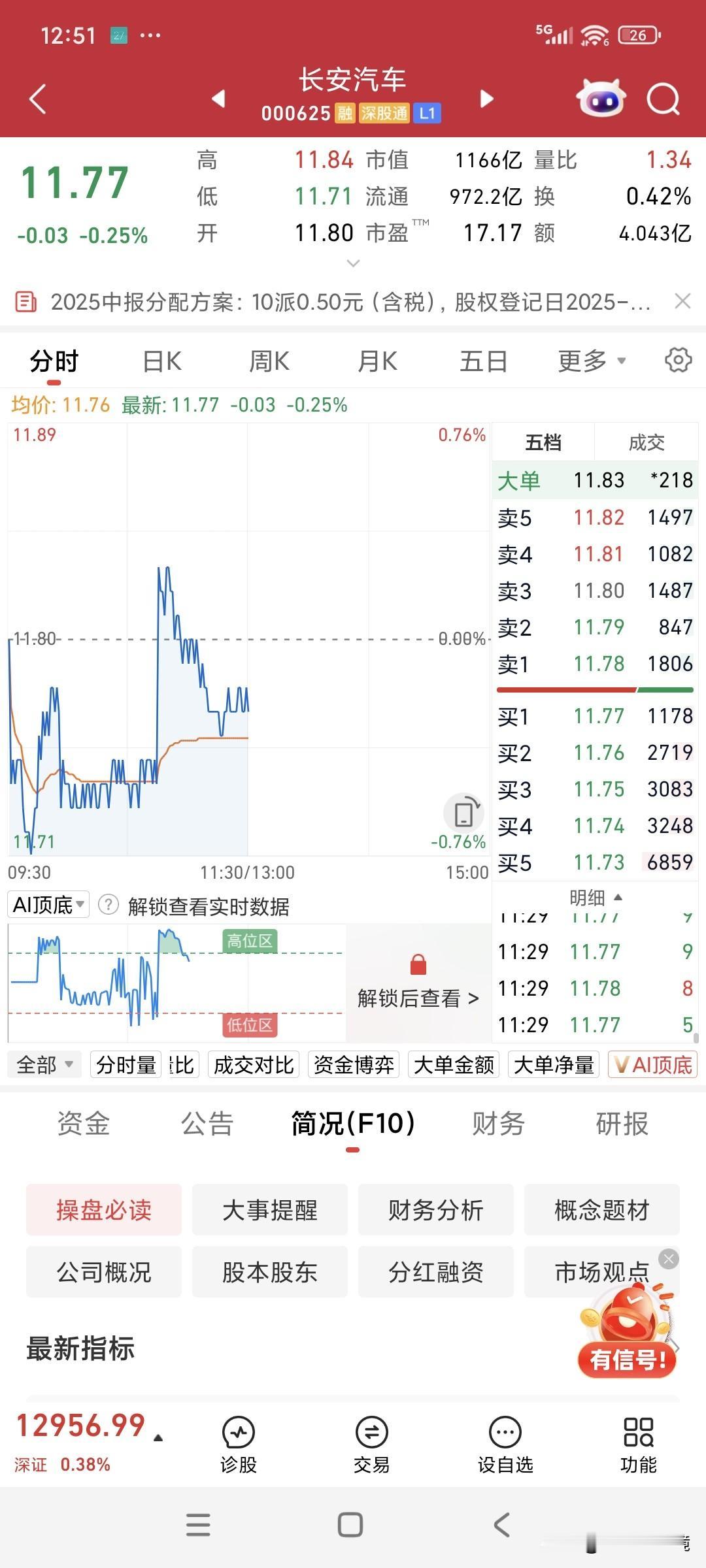
Task: Tap the back arrow to previous page
Action: point(36,98)
